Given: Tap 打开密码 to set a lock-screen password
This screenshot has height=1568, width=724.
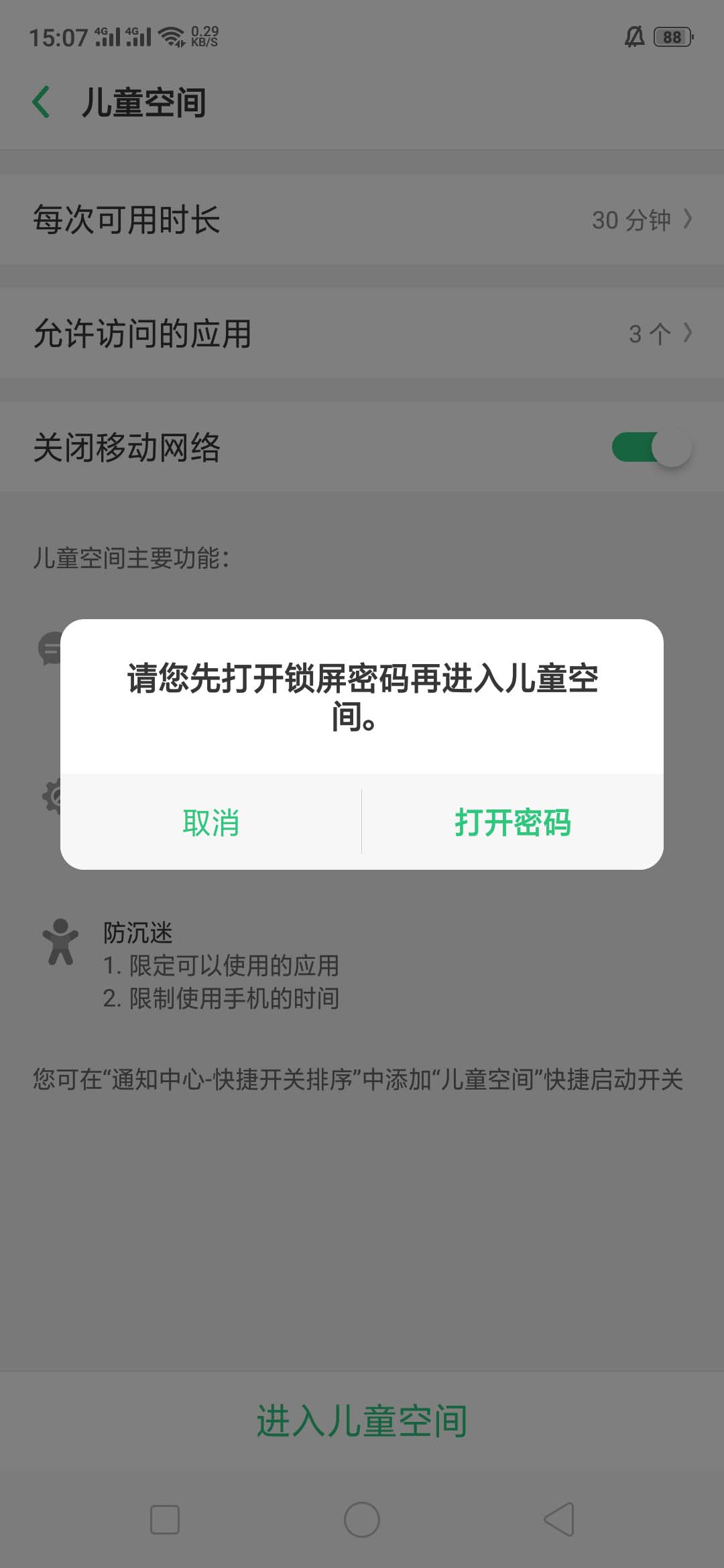Looking at the screenshot, I should (x=512, y=822).
